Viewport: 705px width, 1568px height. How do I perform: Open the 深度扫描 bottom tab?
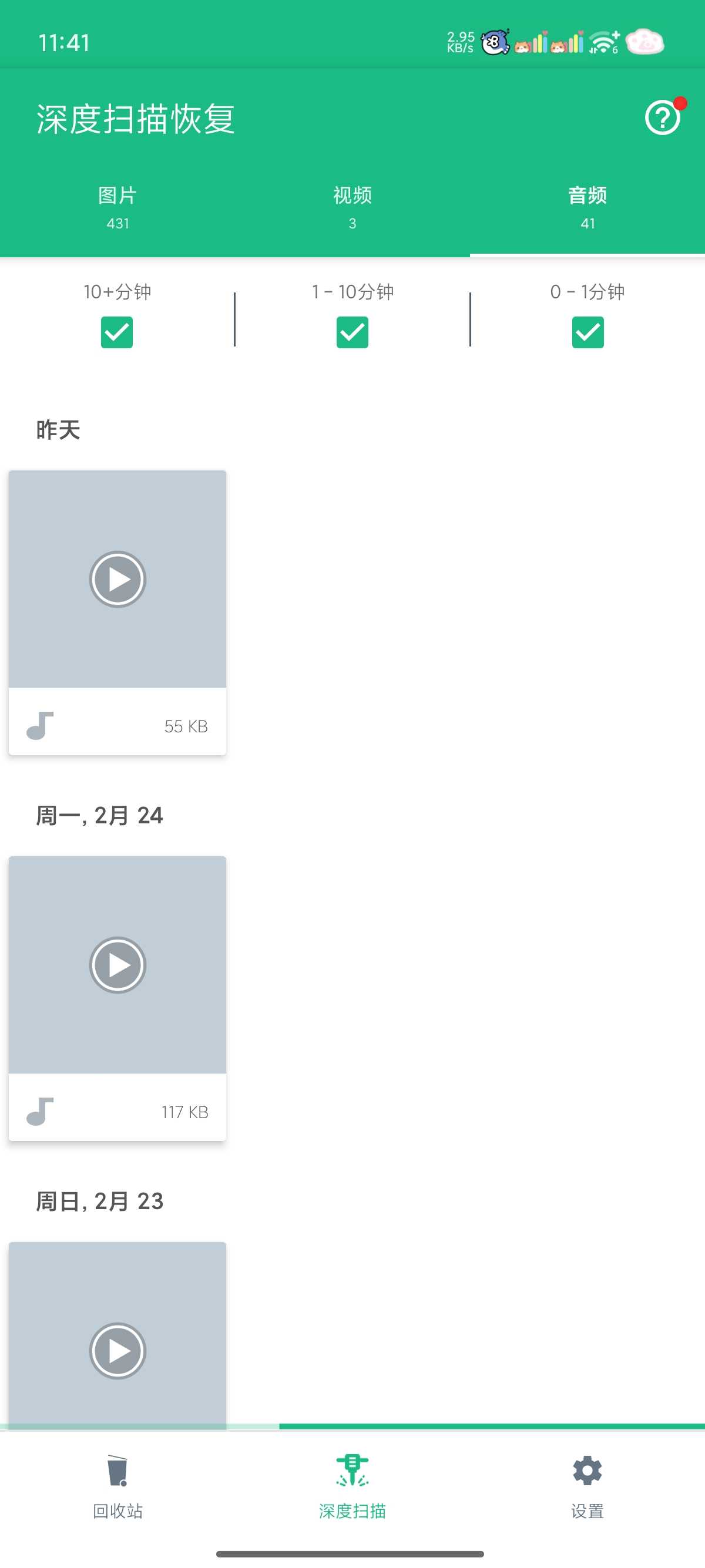[x=352, y=1485]
